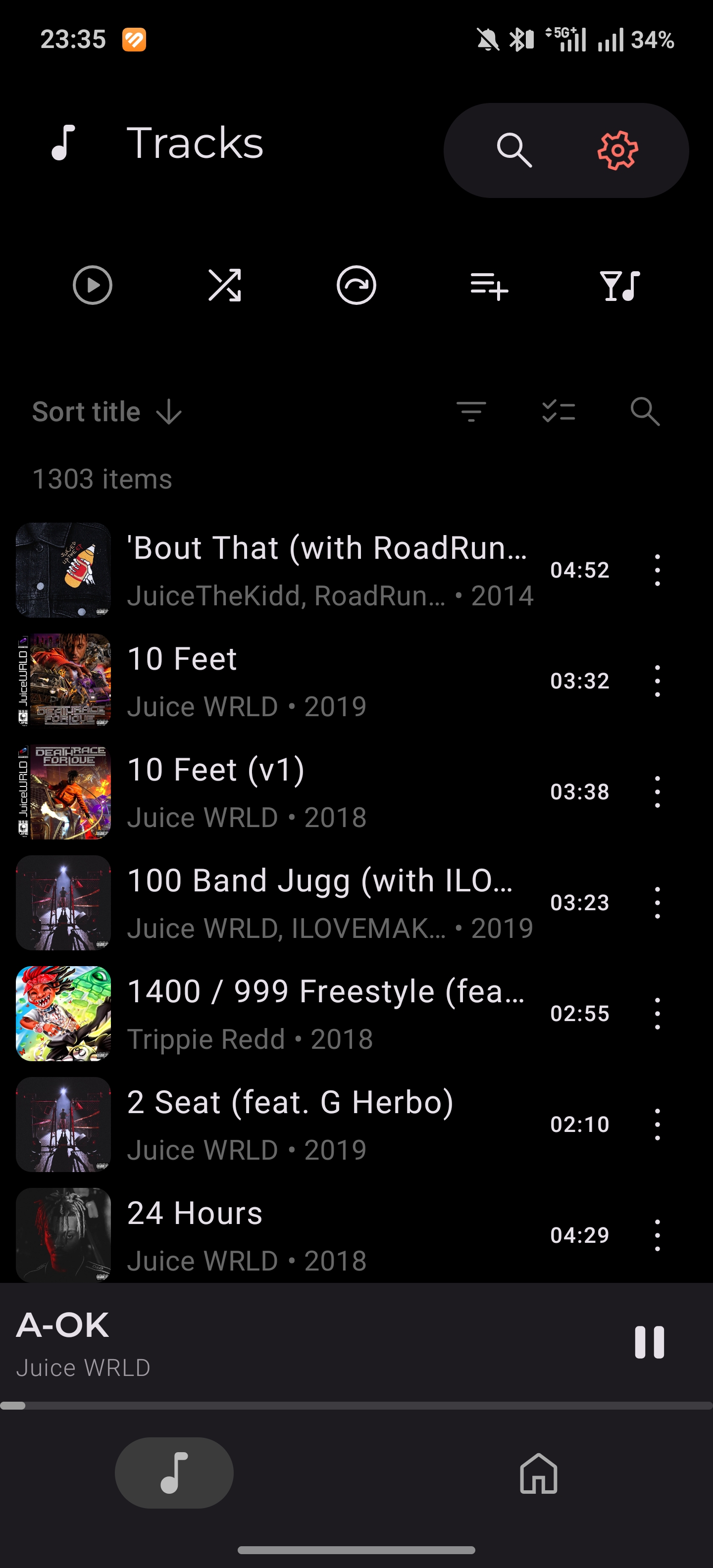Open the search in the top bar
The image size is (713, 1568).
(x=514, y=150)
